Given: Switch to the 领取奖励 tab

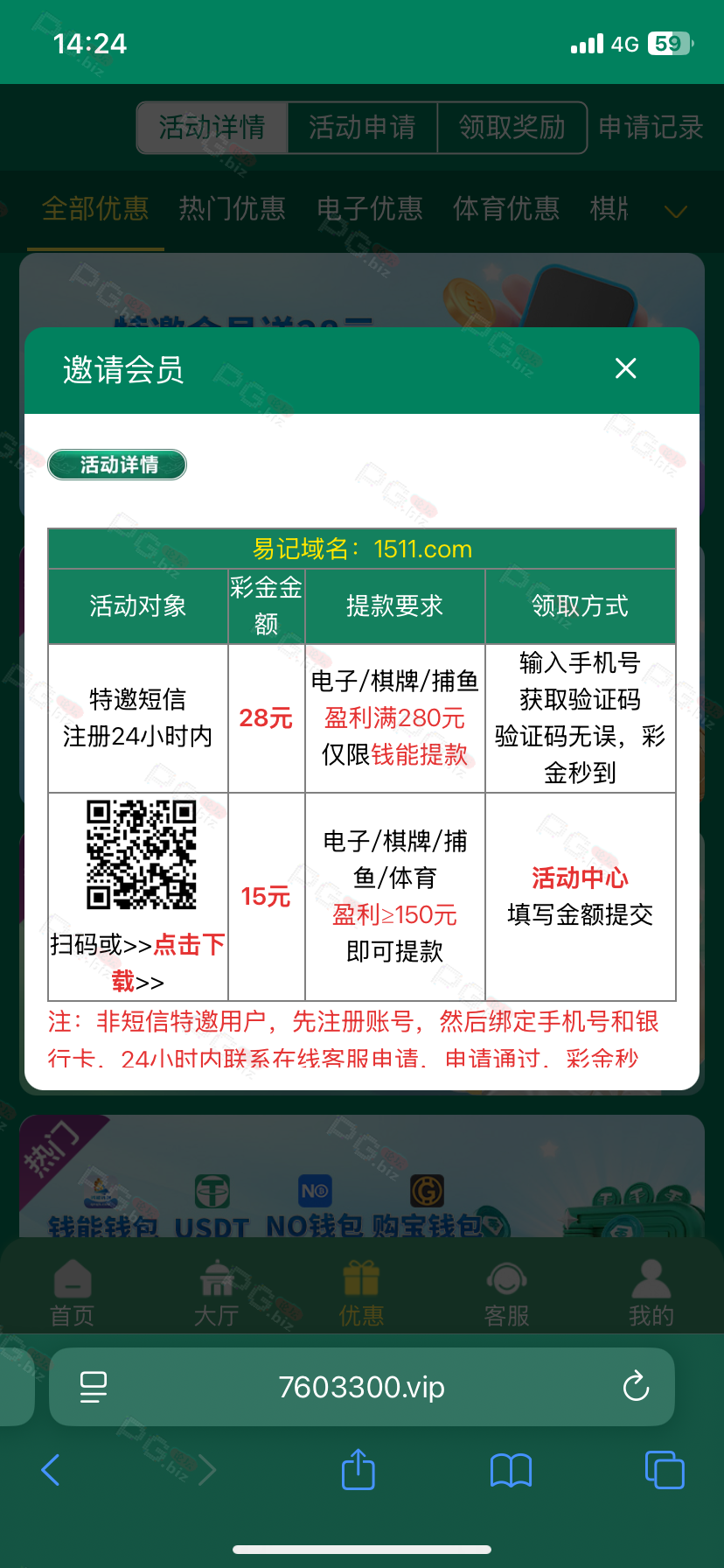Looking at the screenshot, I should (512, 128).
